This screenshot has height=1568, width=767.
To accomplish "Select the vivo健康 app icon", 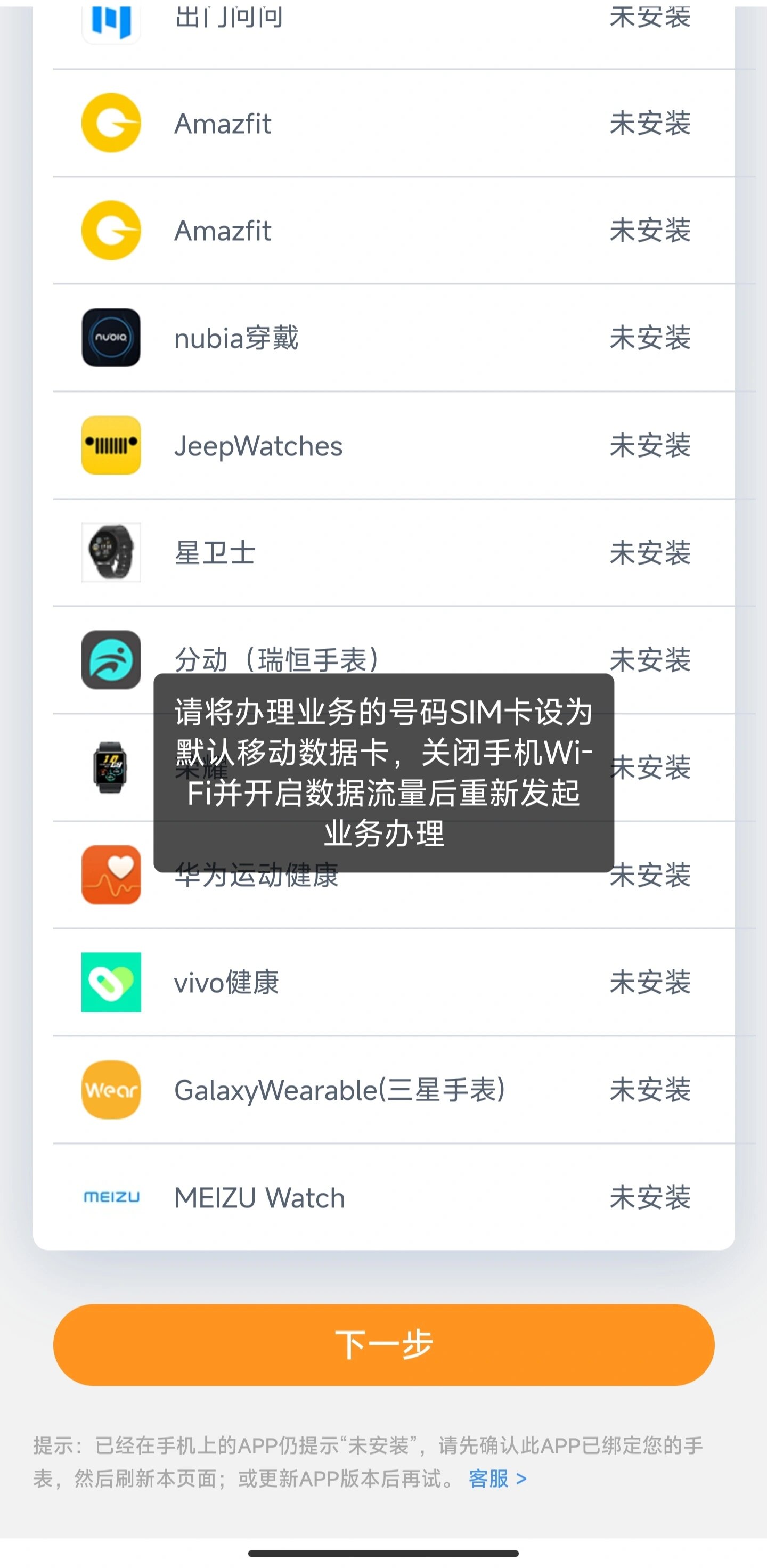I will tap(110, 983).
